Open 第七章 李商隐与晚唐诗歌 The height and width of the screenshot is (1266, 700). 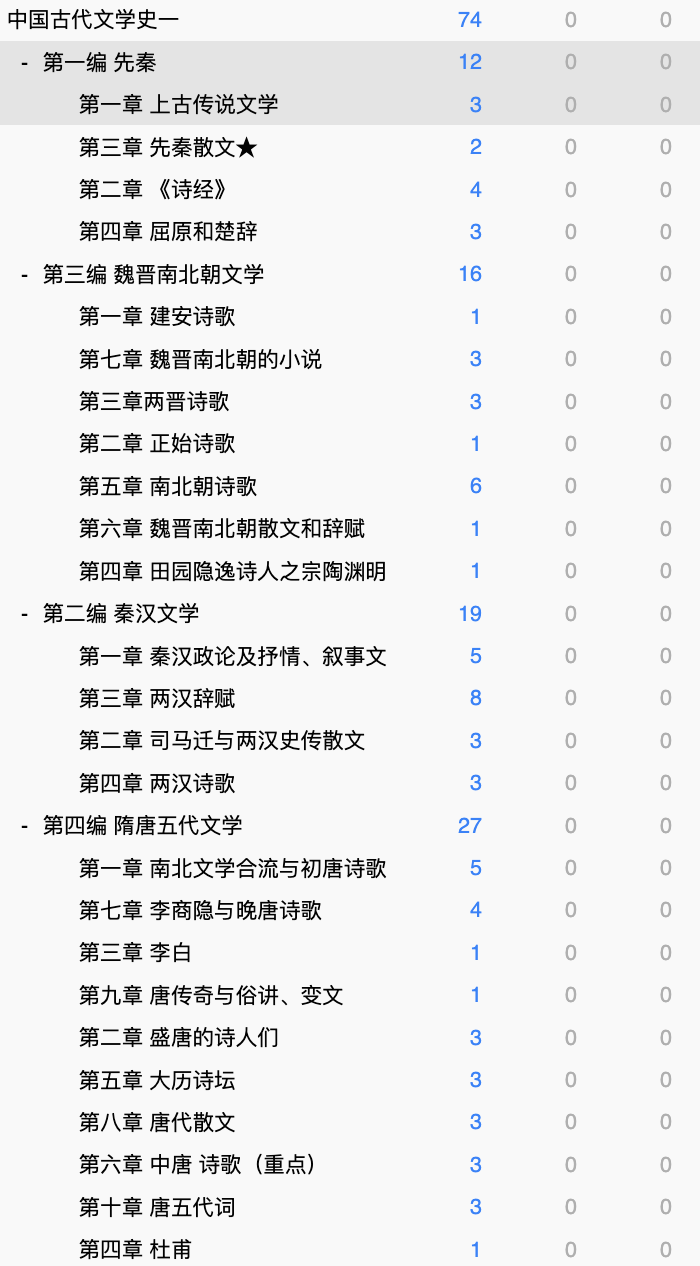pyautogui.click(x=201, y=910)
